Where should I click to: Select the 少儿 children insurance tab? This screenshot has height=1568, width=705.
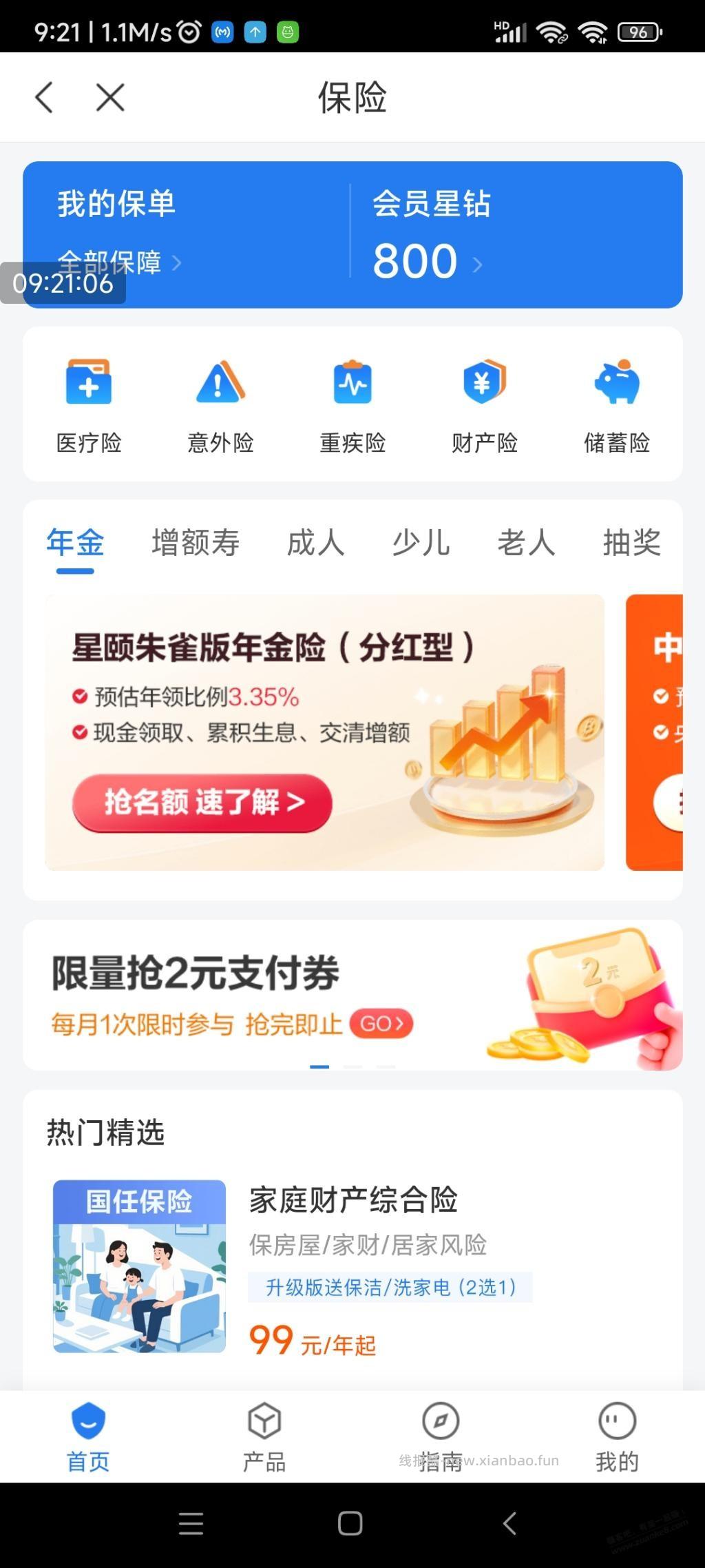[x=421, y=544]
